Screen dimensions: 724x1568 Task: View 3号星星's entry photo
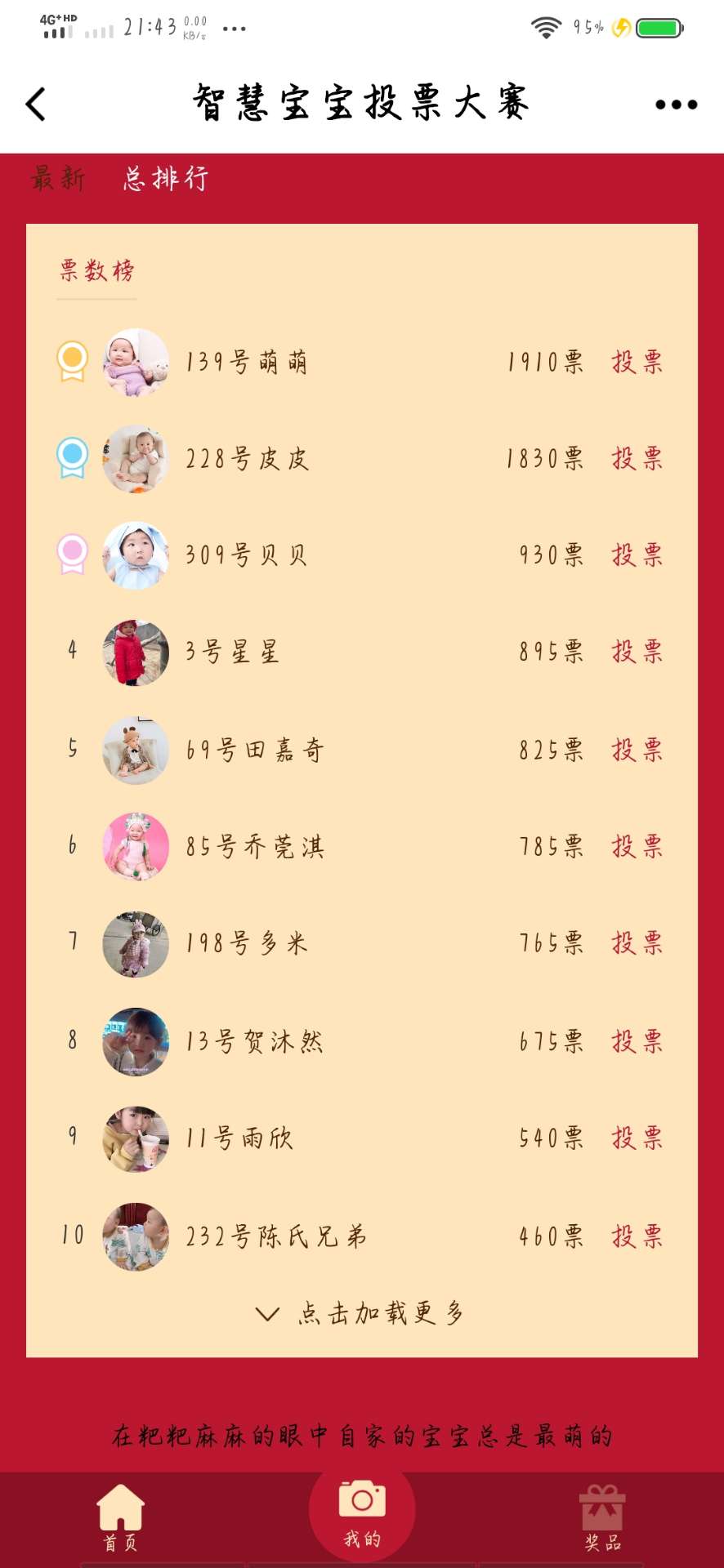pos(136,652)
